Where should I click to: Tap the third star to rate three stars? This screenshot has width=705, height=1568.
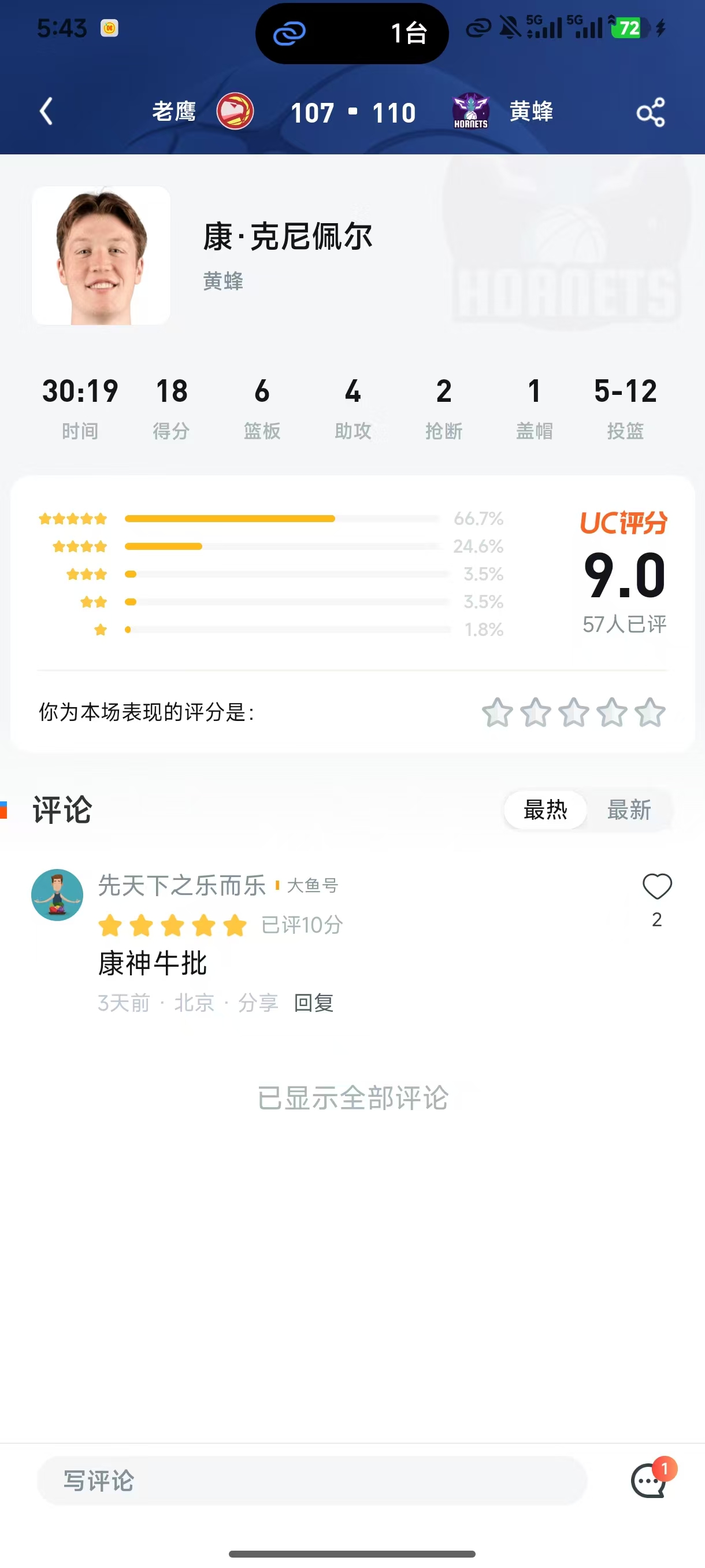(573, 713)
